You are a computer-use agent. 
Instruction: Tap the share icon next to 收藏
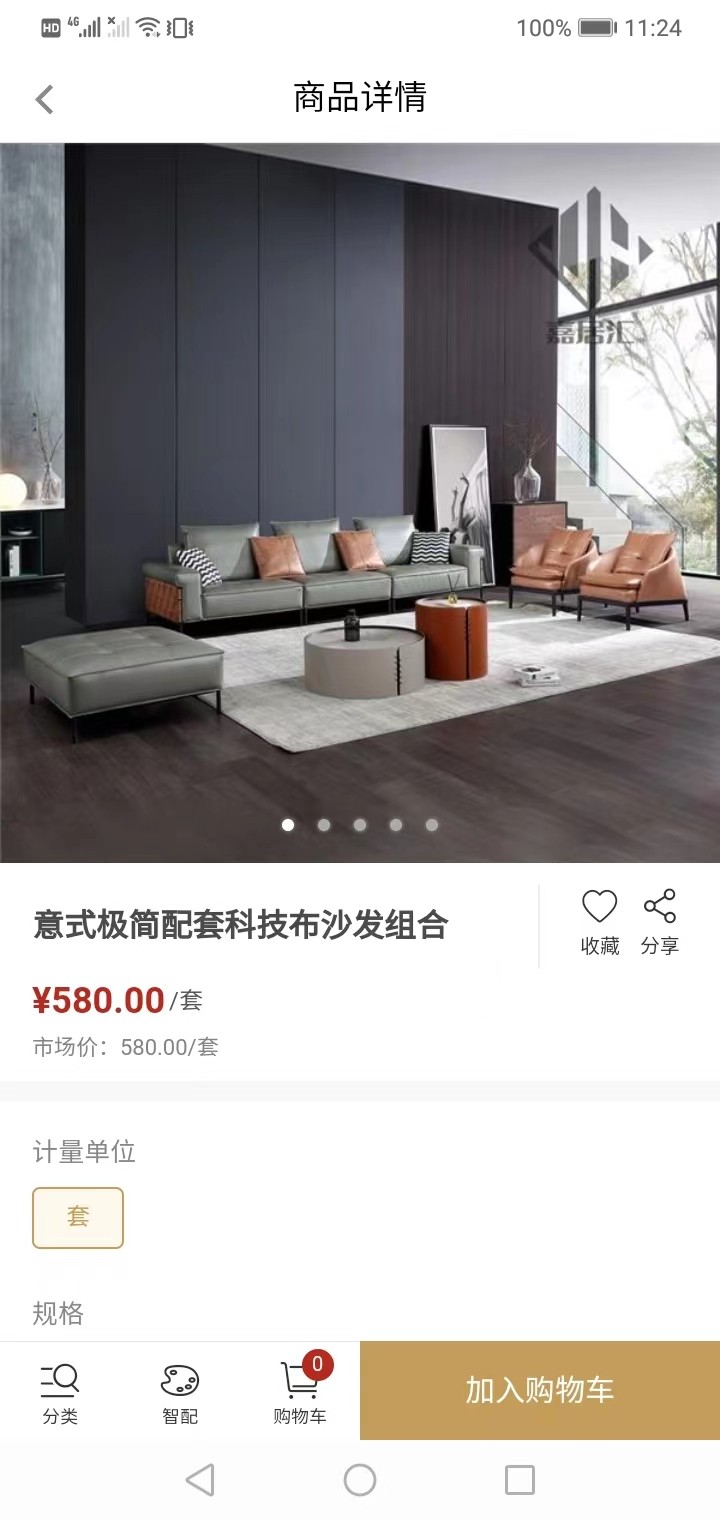click(x=661, y=903)
